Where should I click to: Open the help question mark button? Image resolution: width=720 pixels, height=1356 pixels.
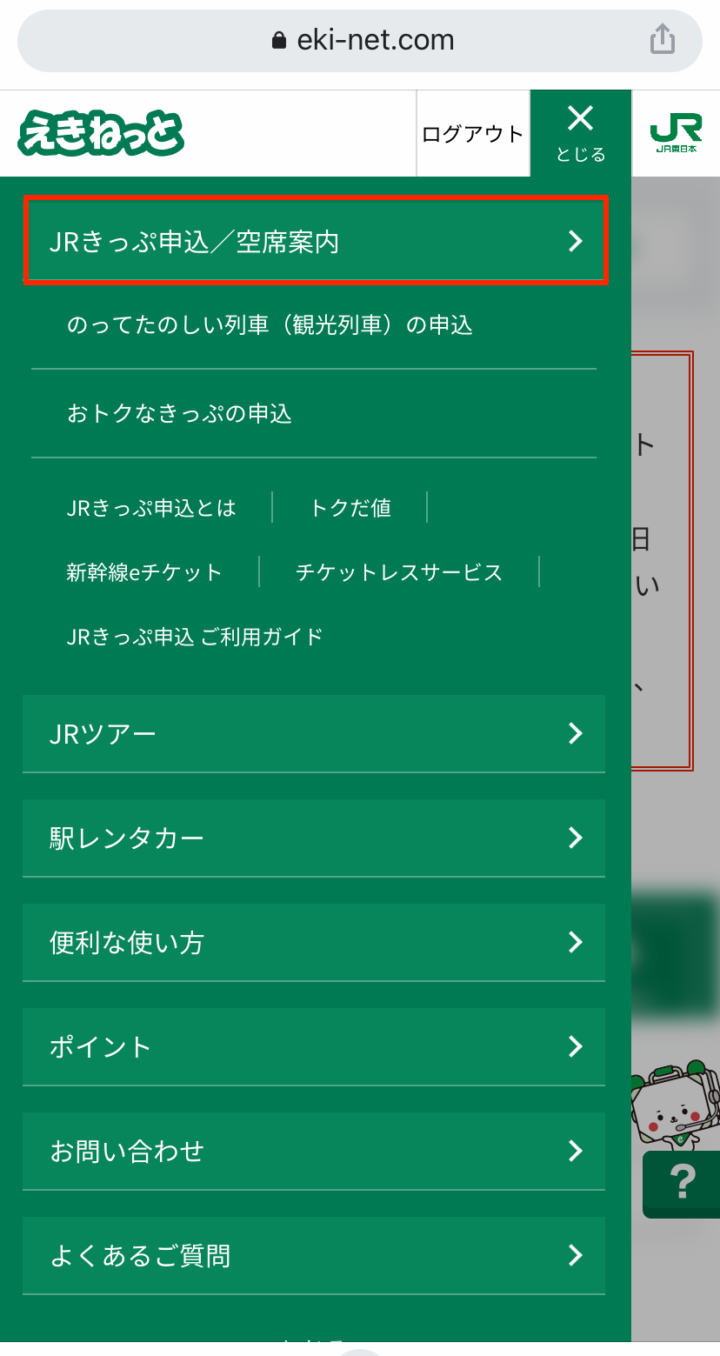(x=684, y=1184)
